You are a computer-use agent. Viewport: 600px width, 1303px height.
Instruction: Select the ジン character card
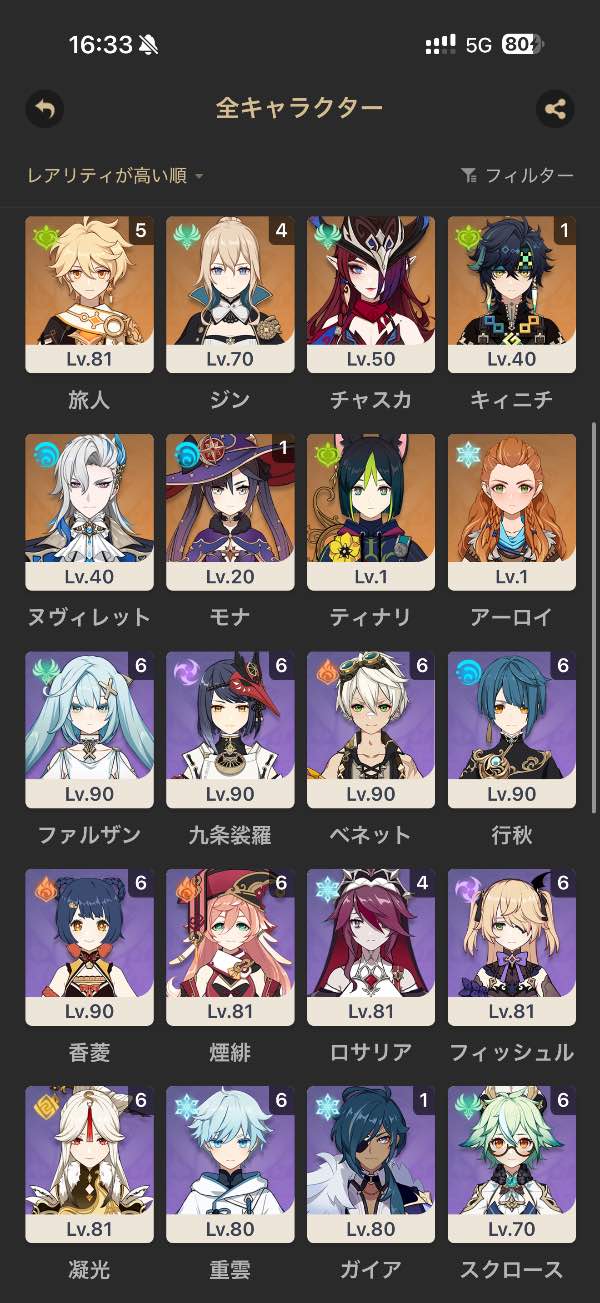(x=230, y=294)
